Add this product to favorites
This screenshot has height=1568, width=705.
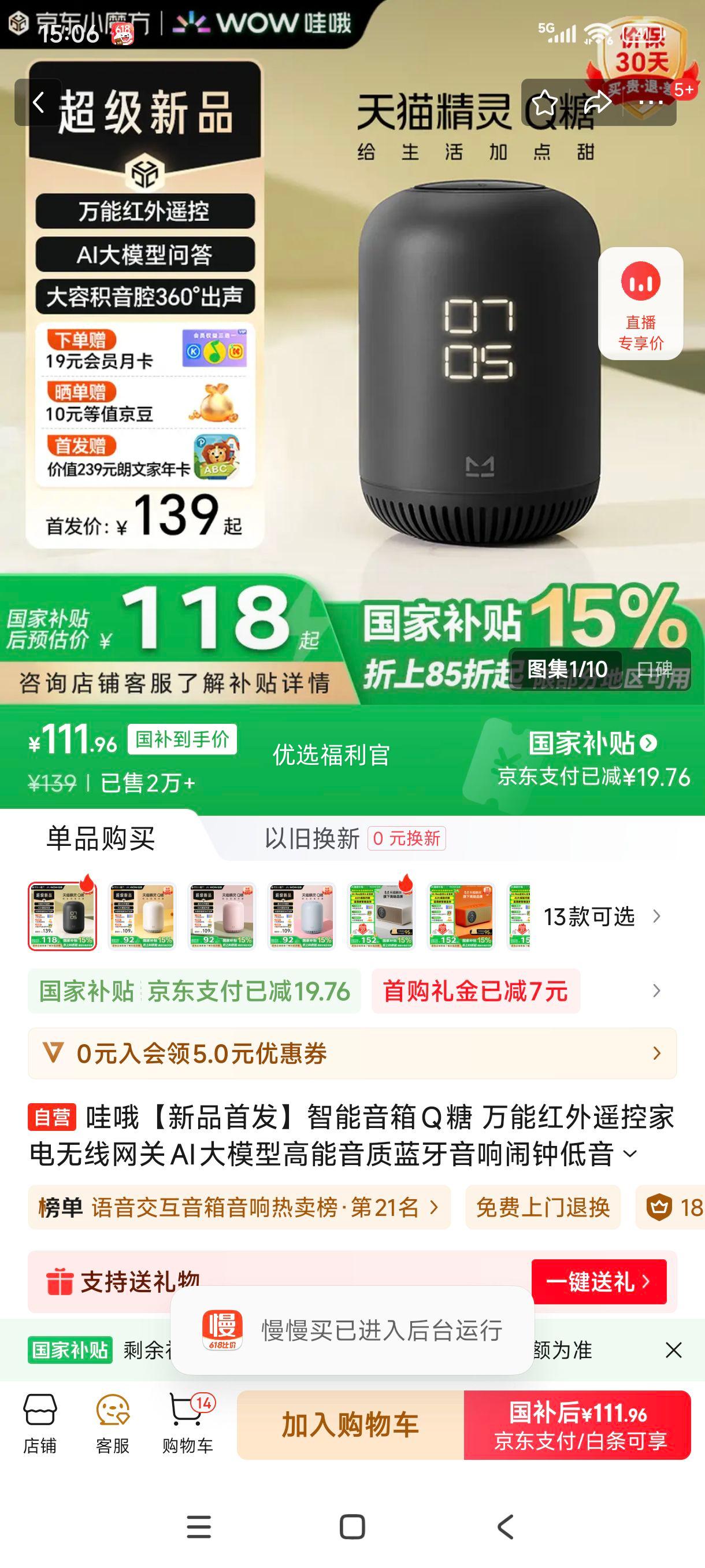[x=544, y=102]
